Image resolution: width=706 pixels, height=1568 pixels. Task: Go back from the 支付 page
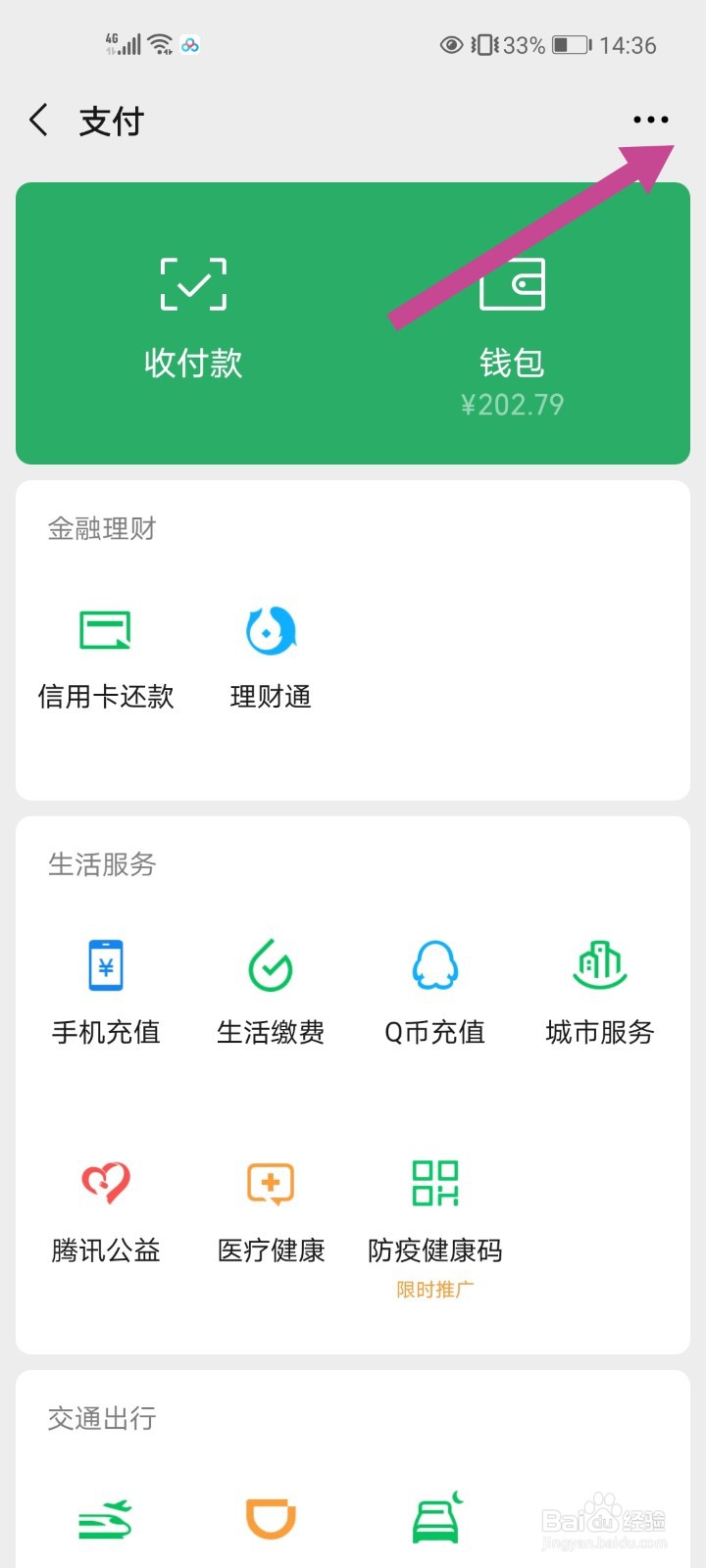tap(39, 121)
